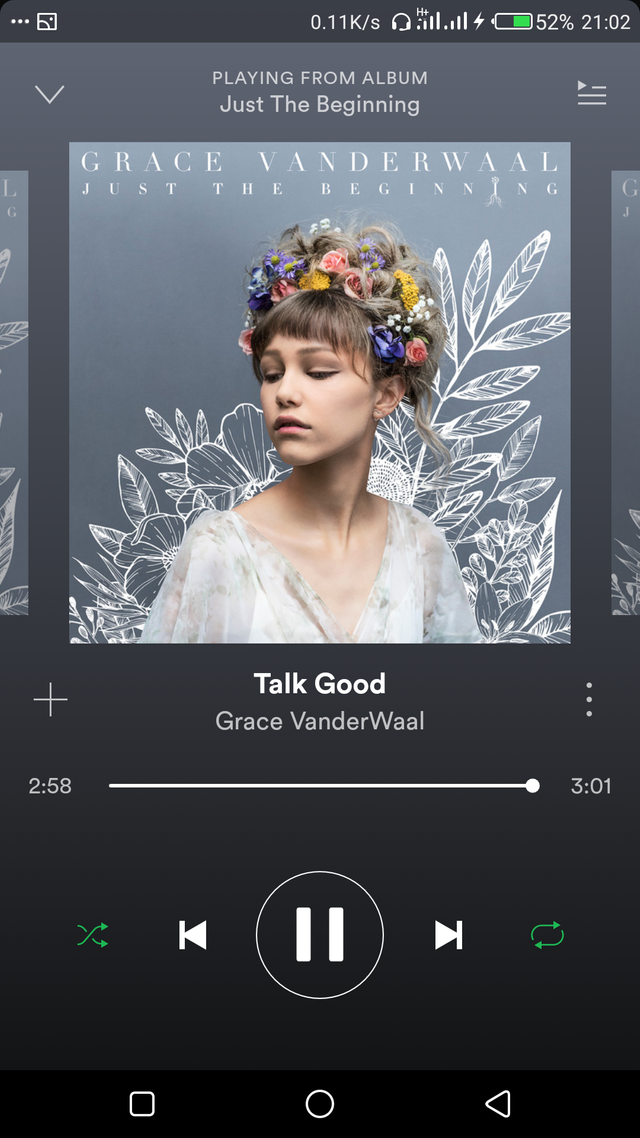Tap the song progress bar
Image resolution: width=640 pixels, height=1138 pixels.
click(x=320, y=786)
